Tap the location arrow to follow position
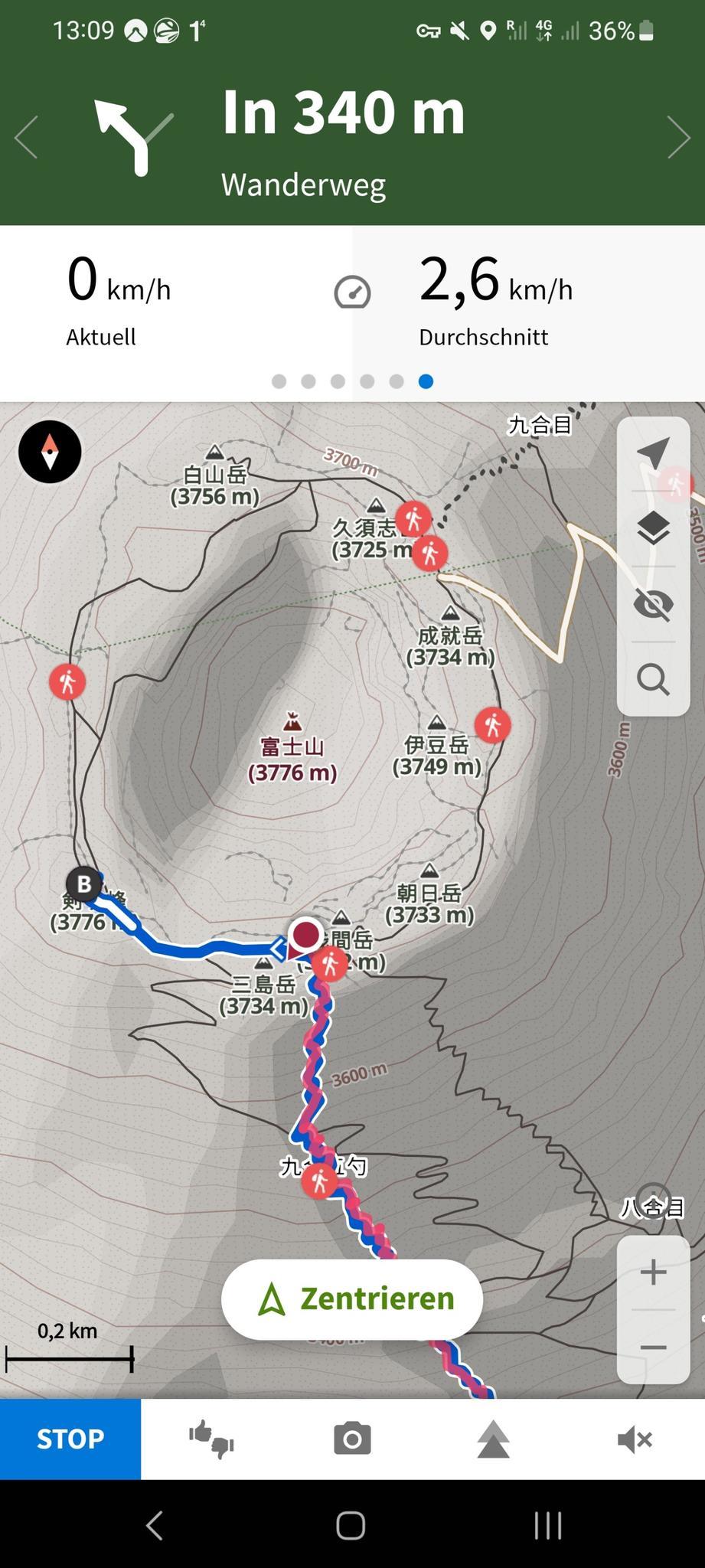The image size is (705, 1568). tap(653, 453)
